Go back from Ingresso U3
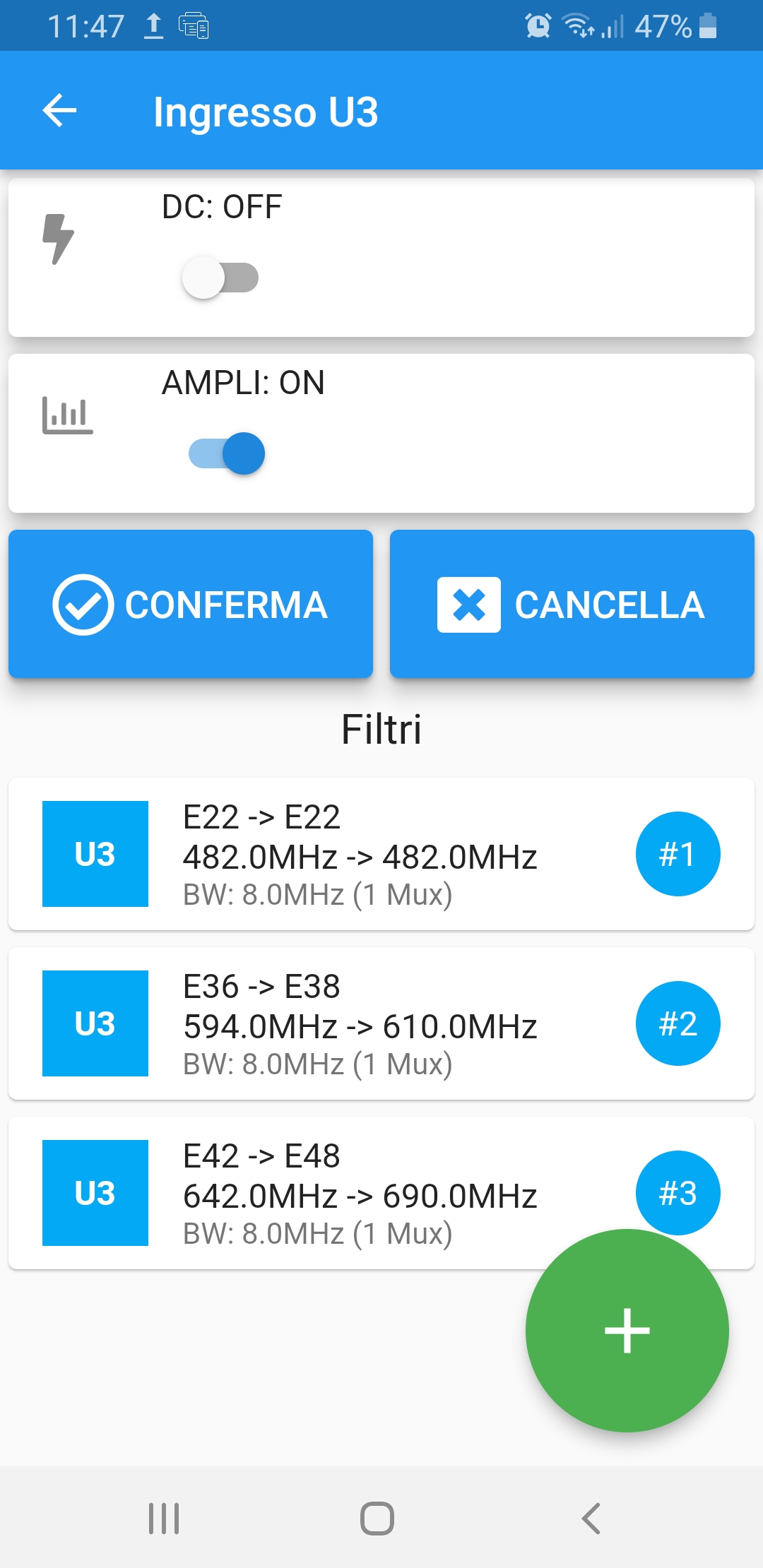Screen dimensions: 763x1568 pos(59,111)
